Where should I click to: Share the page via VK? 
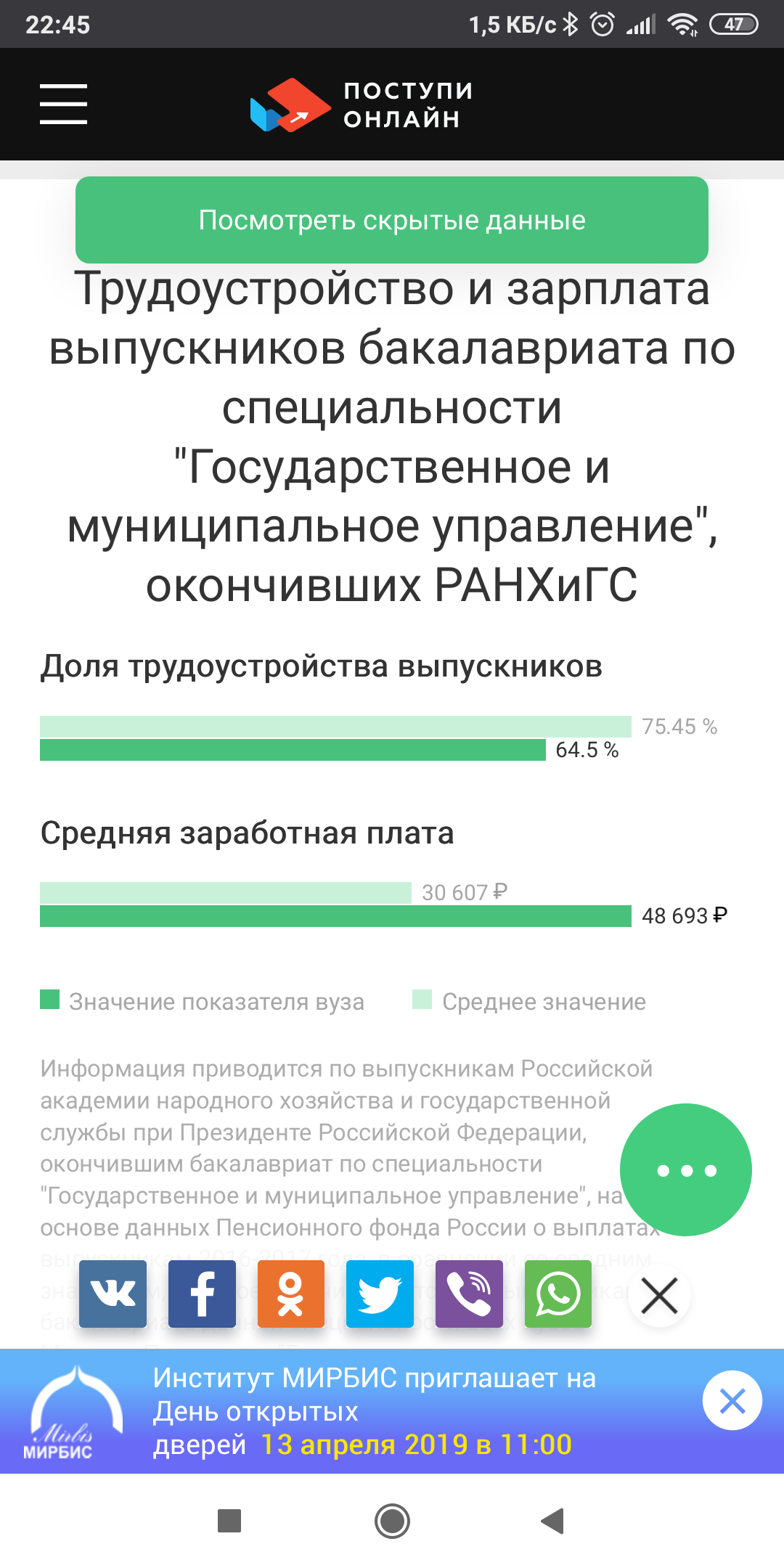click(113, 1294)
